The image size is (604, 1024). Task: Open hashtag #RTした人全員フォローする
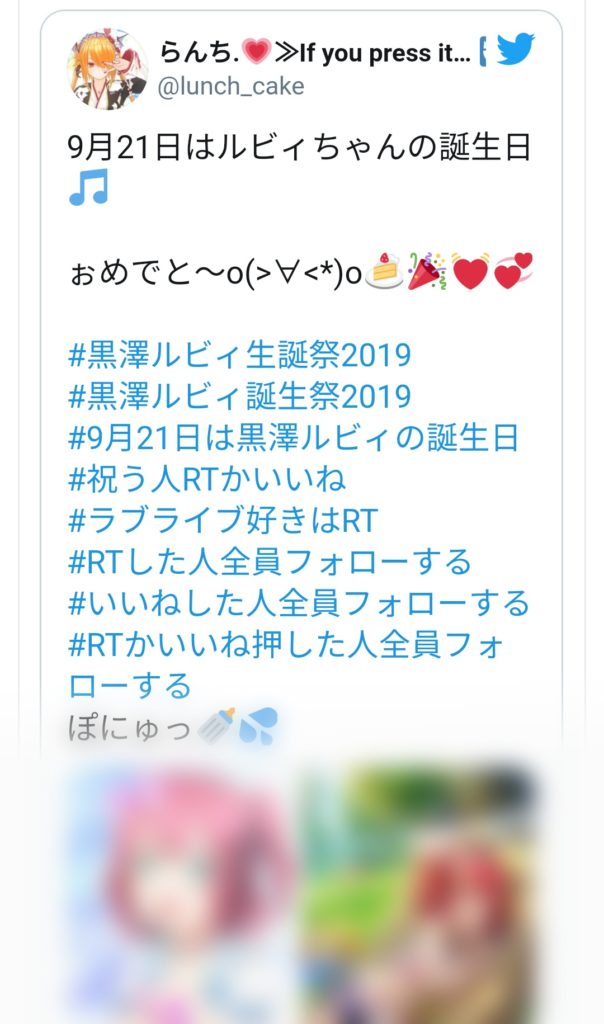(269, 562)
